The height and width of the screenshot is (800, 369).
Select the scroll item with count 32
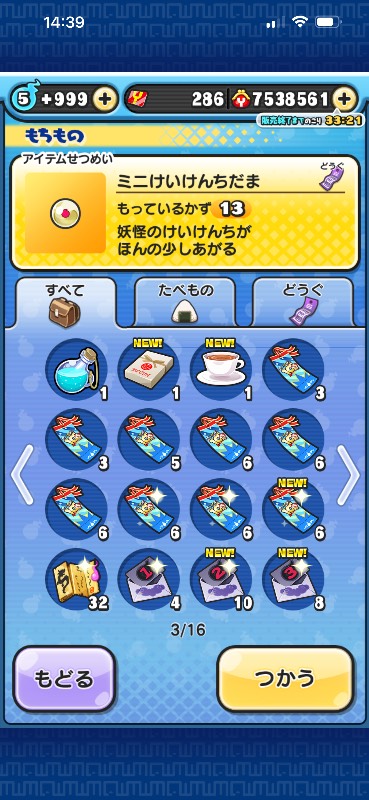pos(77,580)
